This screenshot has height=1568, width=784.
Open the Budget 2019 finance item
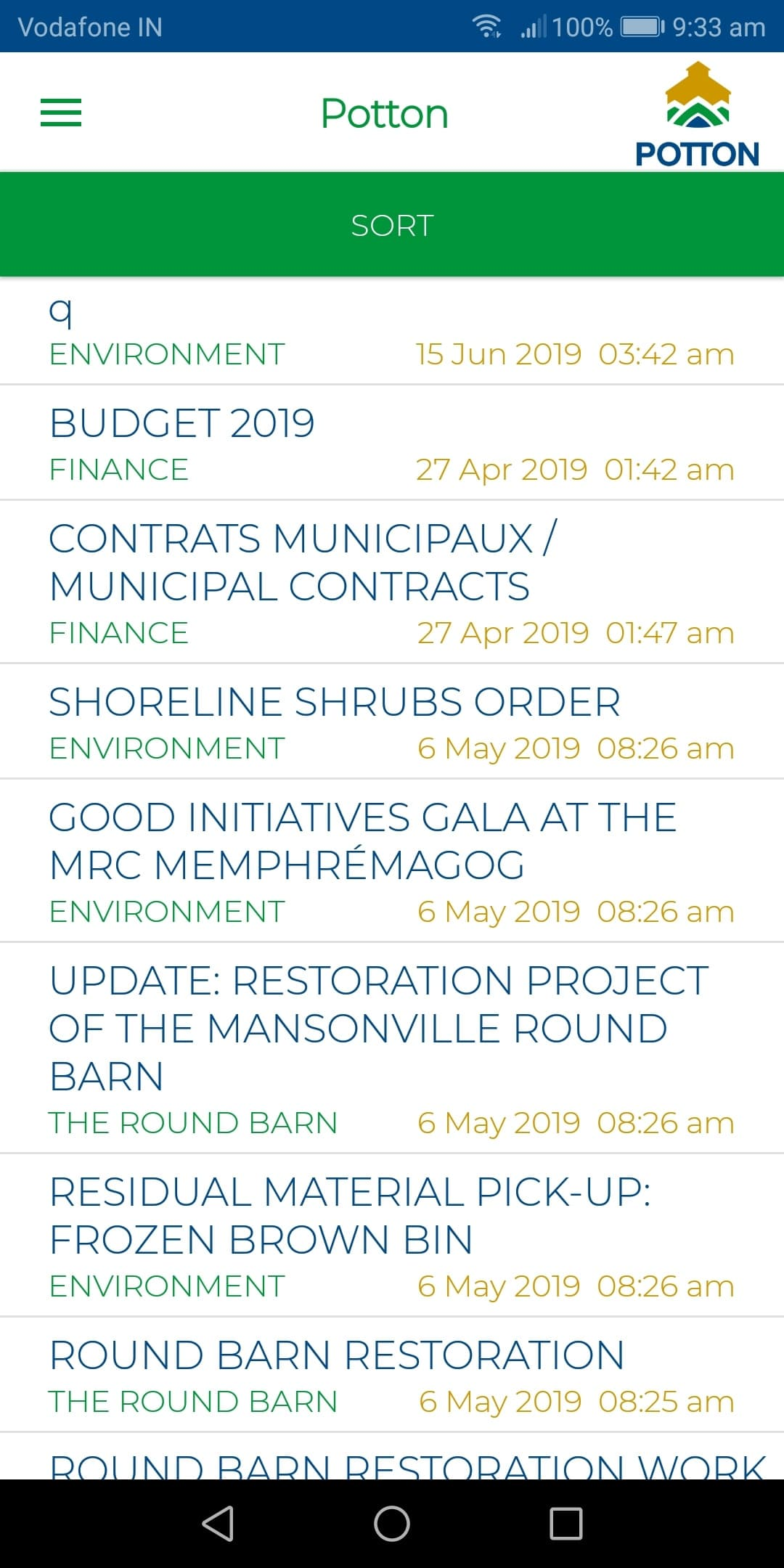(x=392, y=443)
